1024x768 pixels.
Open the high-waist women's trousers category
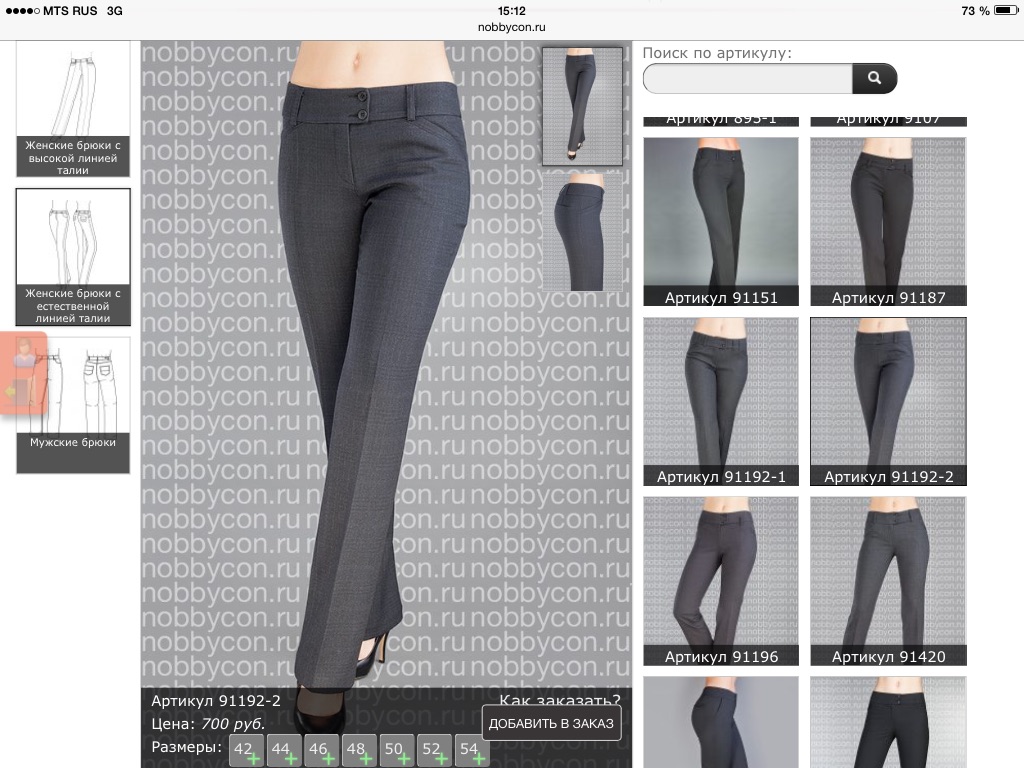pyautogui.click(x=73, y=108)
